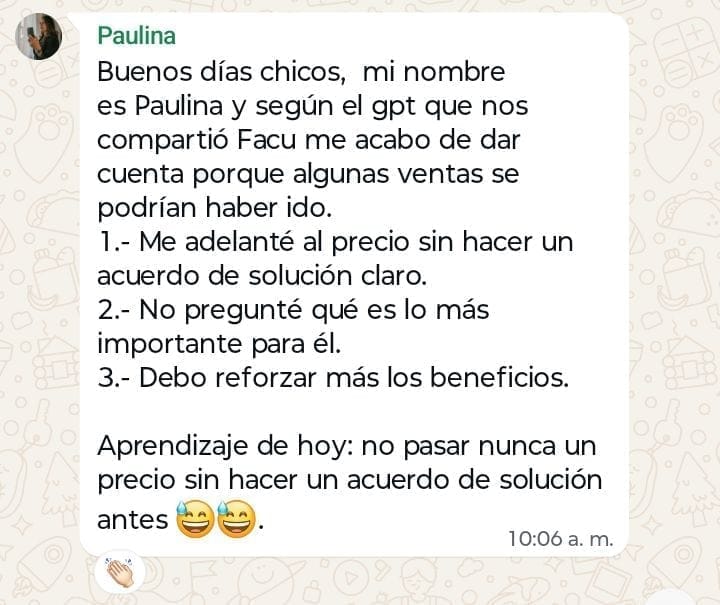Image resolution: width=720 pixels, height=605 pixels.
Task: Tap the sender name Paulina
Action: point(136,37)
